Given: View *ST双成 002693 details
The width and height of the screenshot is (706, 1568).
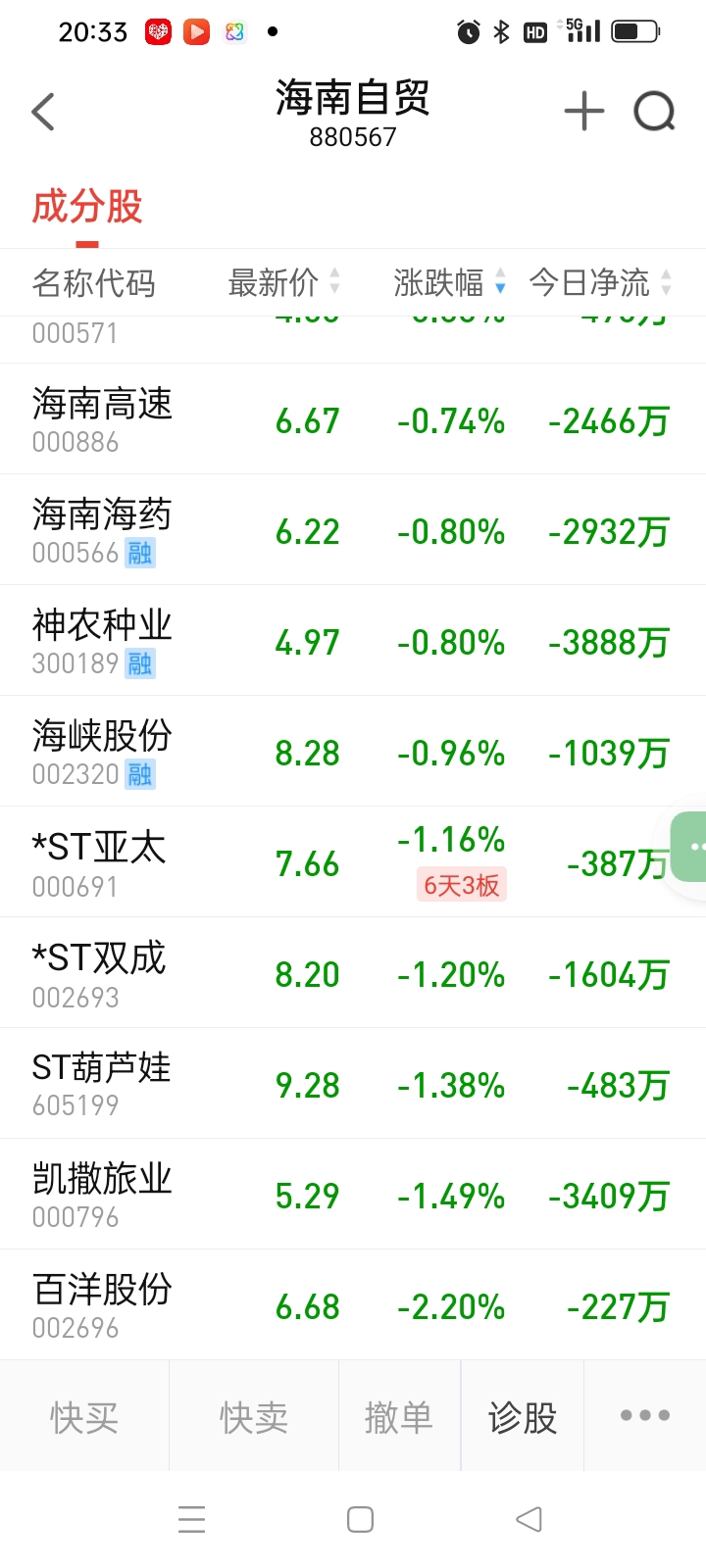Looking at the screenshot, I should pyautogui.click(x=353, y=973).
